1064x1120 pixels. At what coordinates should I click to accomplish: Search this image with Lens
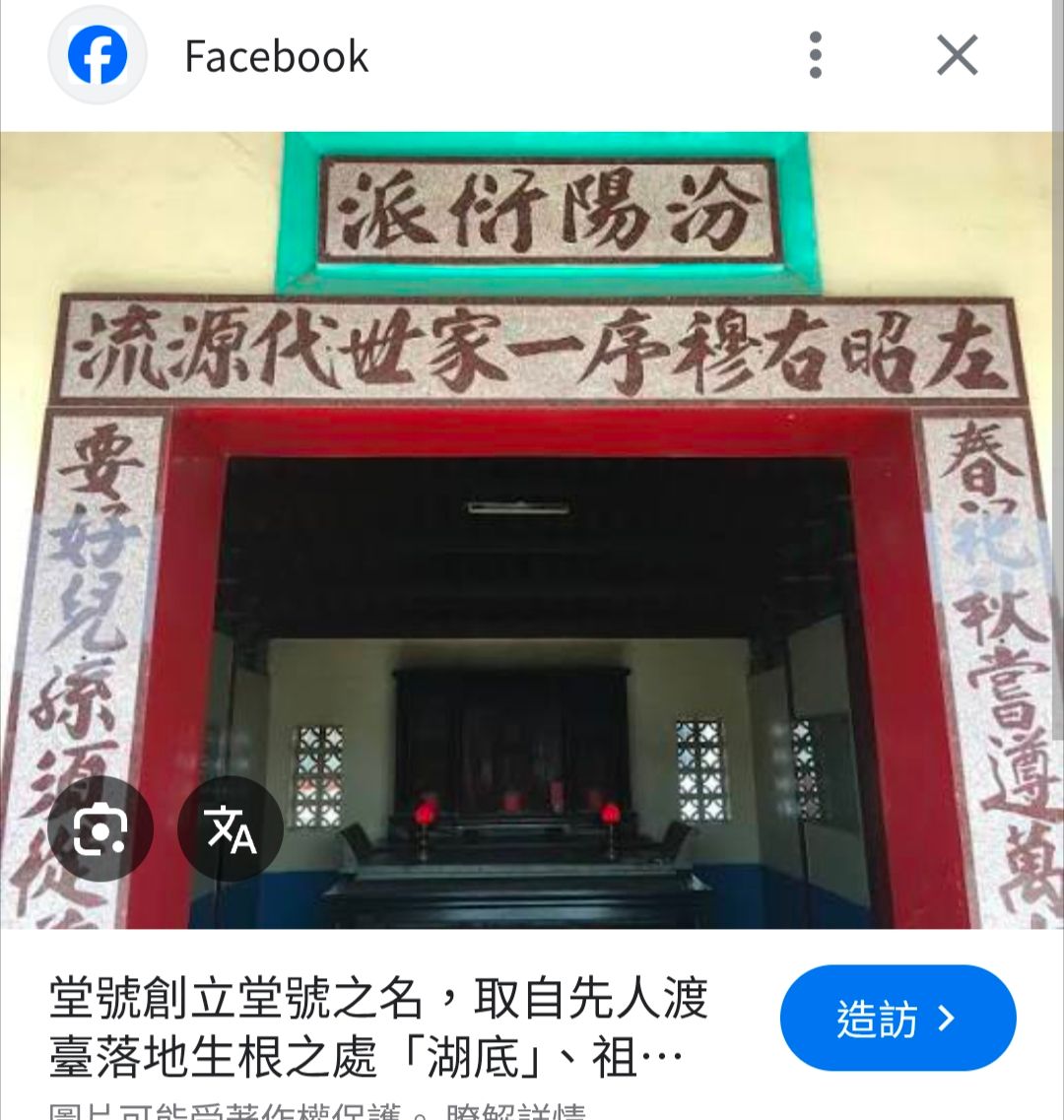100,828
